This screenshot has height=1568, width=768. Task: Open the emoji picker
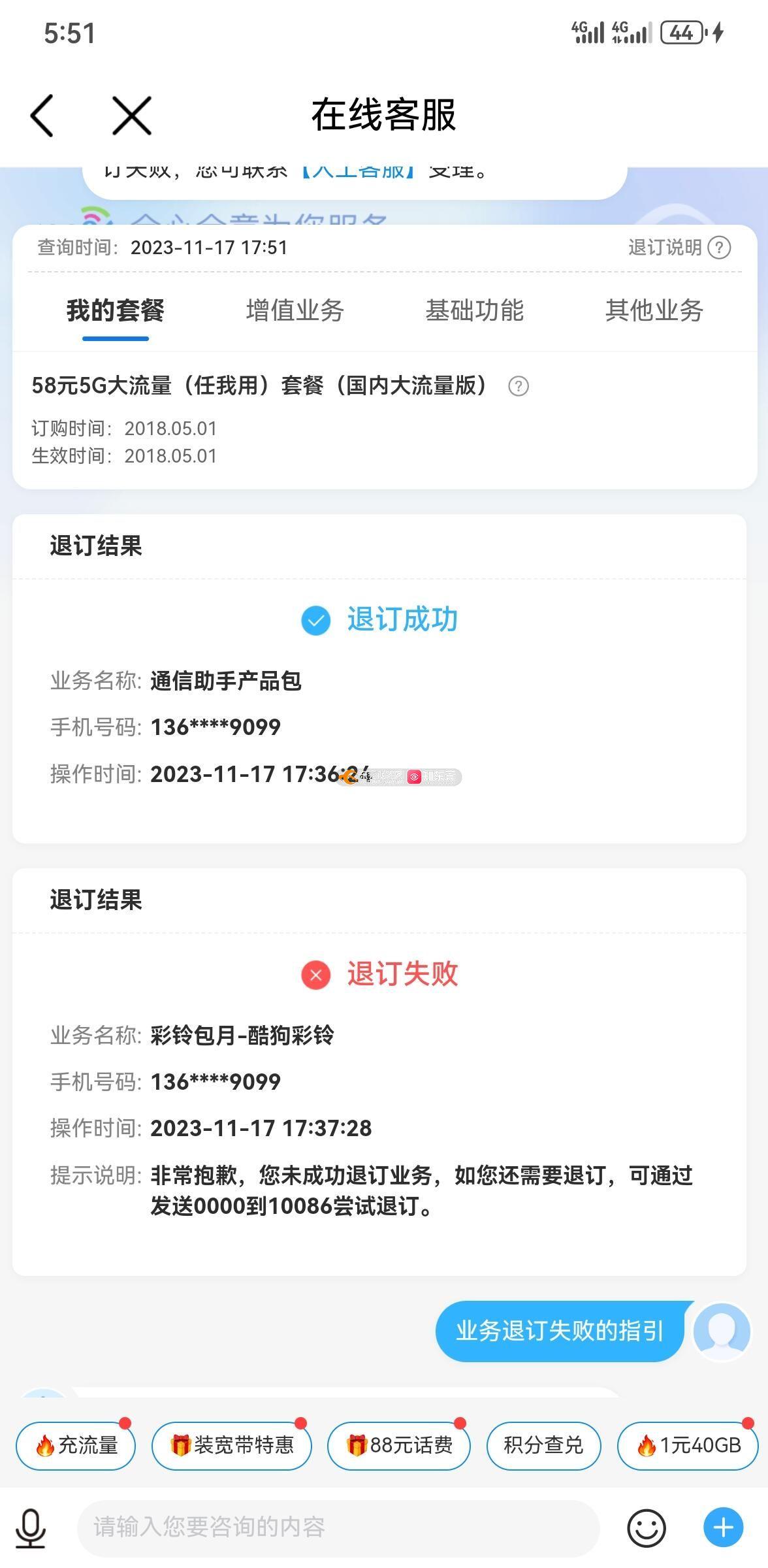(647, 1527)
